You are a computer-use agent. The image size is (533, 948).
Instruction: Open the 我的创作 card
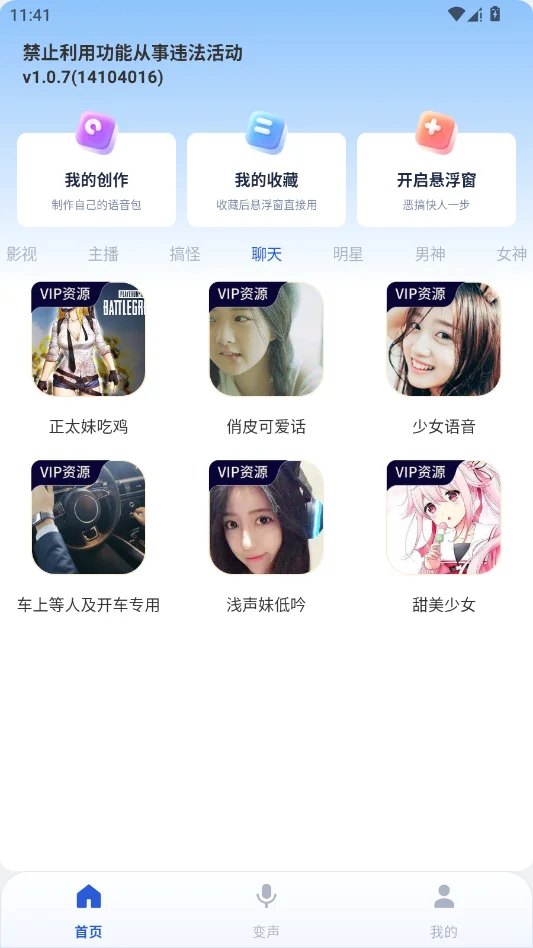pos(97,180)
